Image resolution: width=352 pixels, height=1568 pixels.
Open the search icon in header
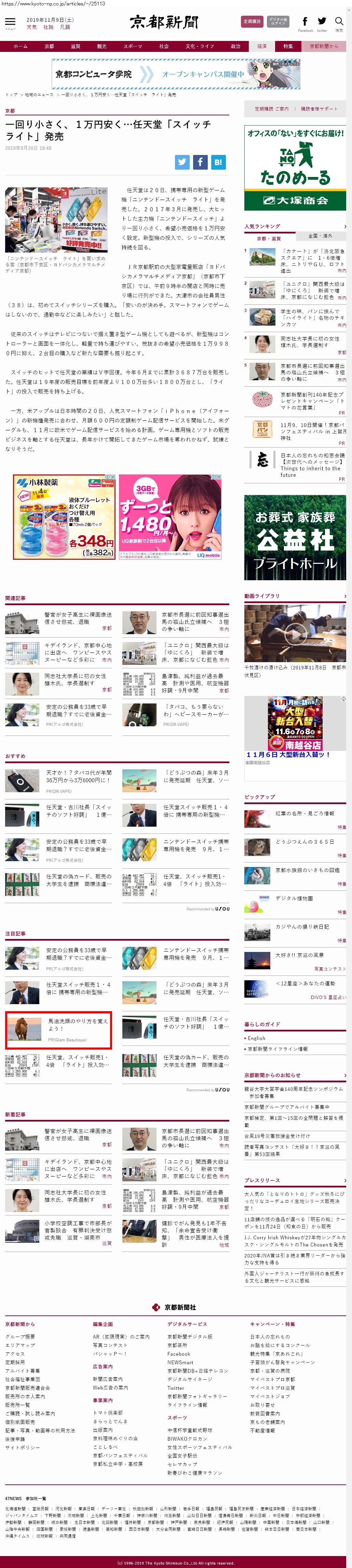point(339,22)
